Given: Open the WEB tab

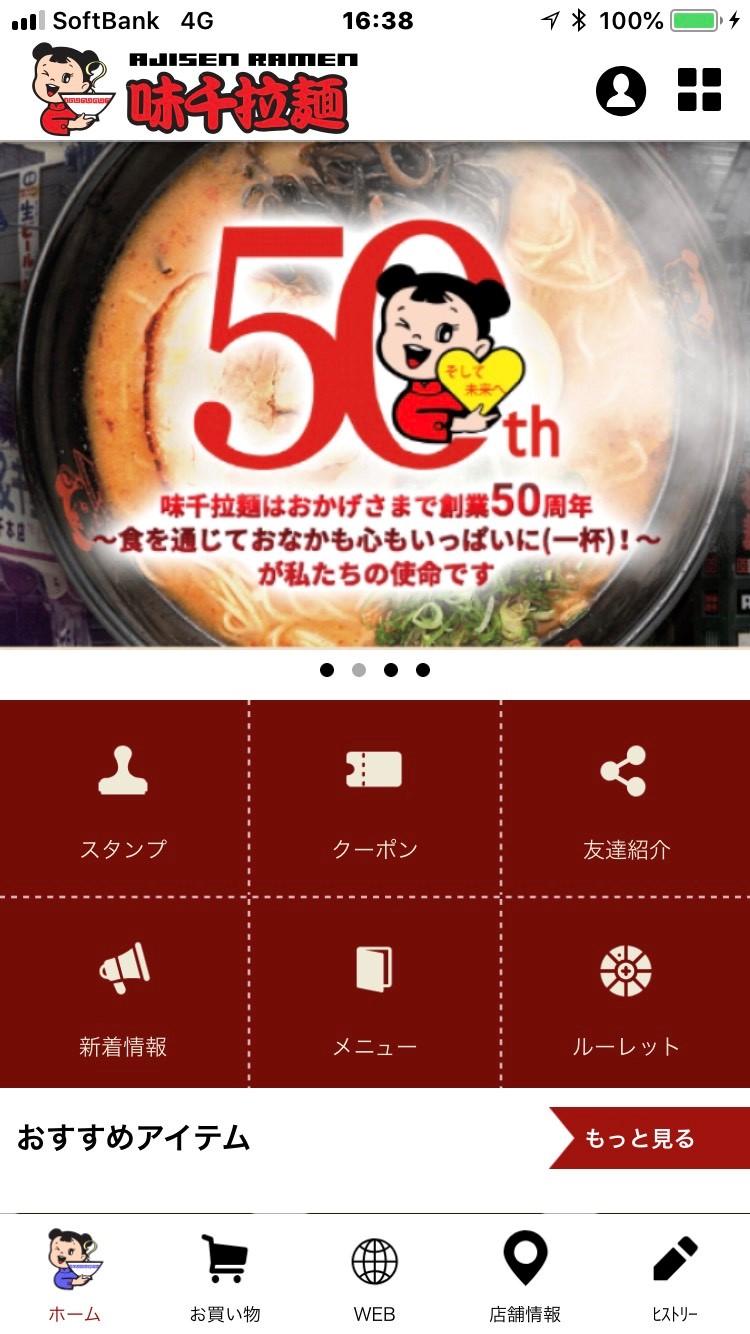Looking at the screenshot, I should point(375,1275).
